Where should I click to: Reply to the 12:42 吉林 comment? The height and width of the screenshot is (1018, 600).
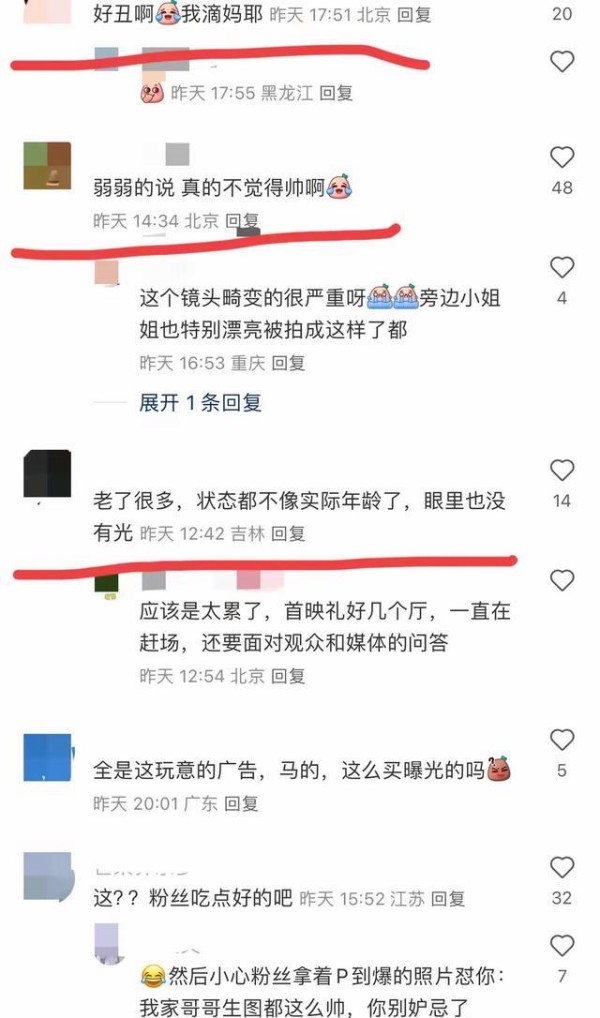288,534
